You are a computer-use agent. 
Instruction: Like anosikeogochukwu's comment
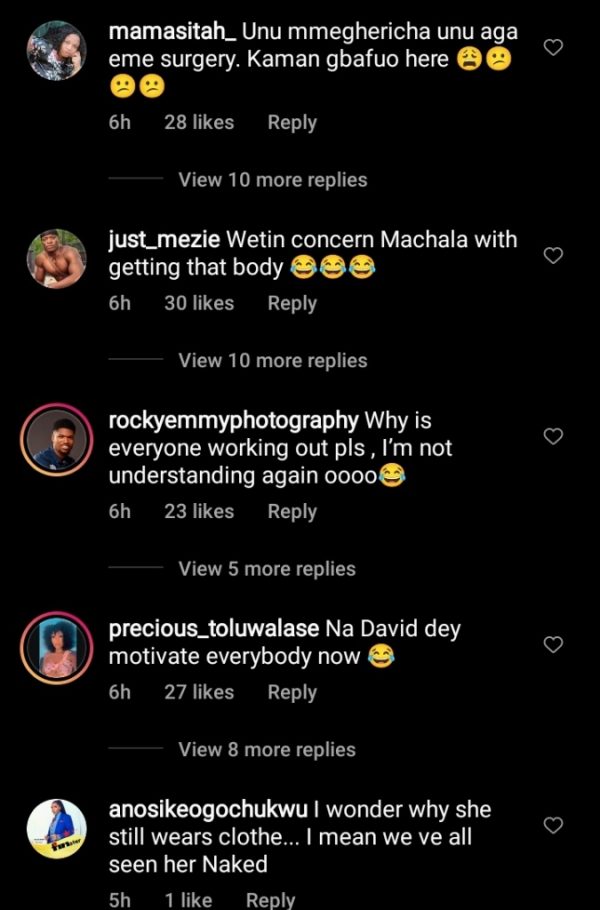tap(553, 825)
